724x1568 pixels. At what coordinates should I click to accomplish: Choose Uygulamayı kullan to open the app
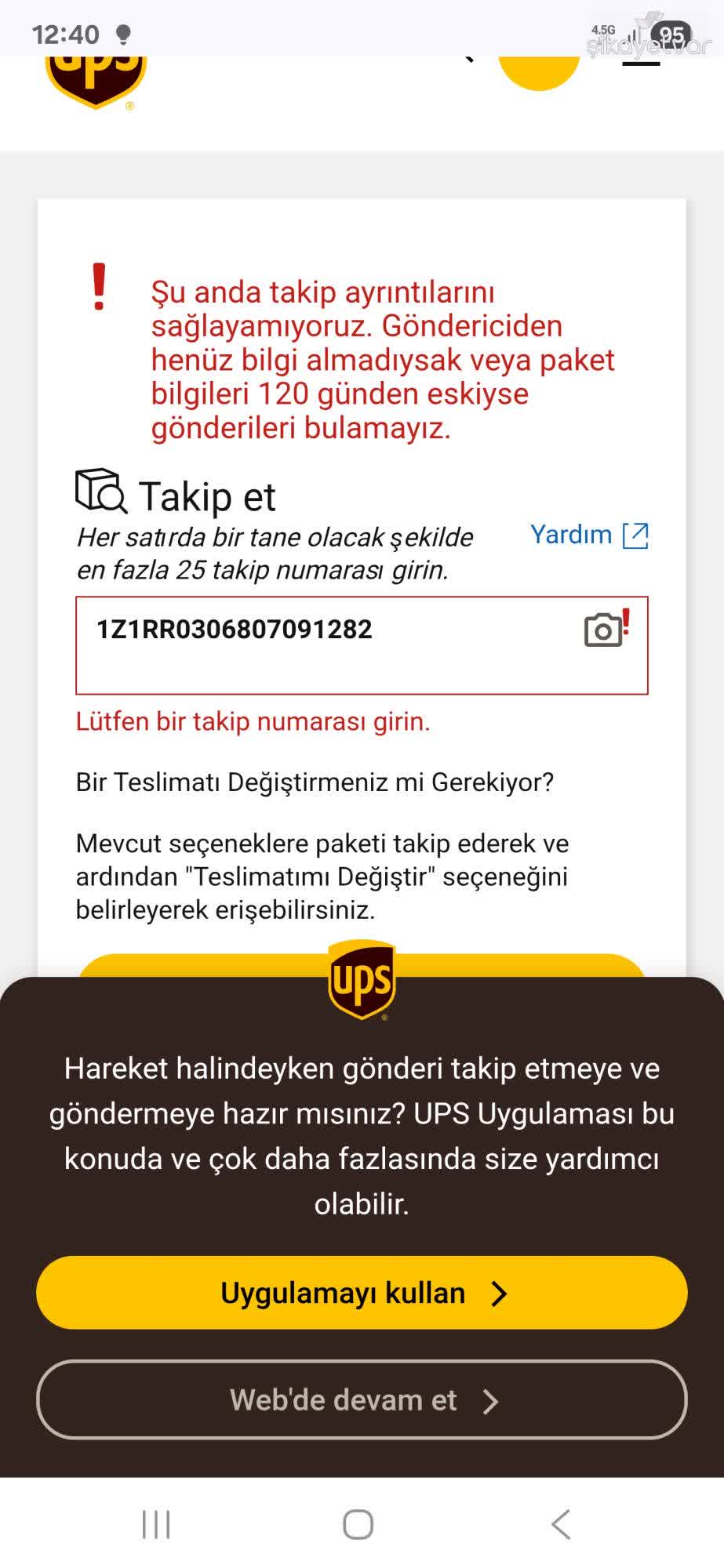tap(362, 1293)
